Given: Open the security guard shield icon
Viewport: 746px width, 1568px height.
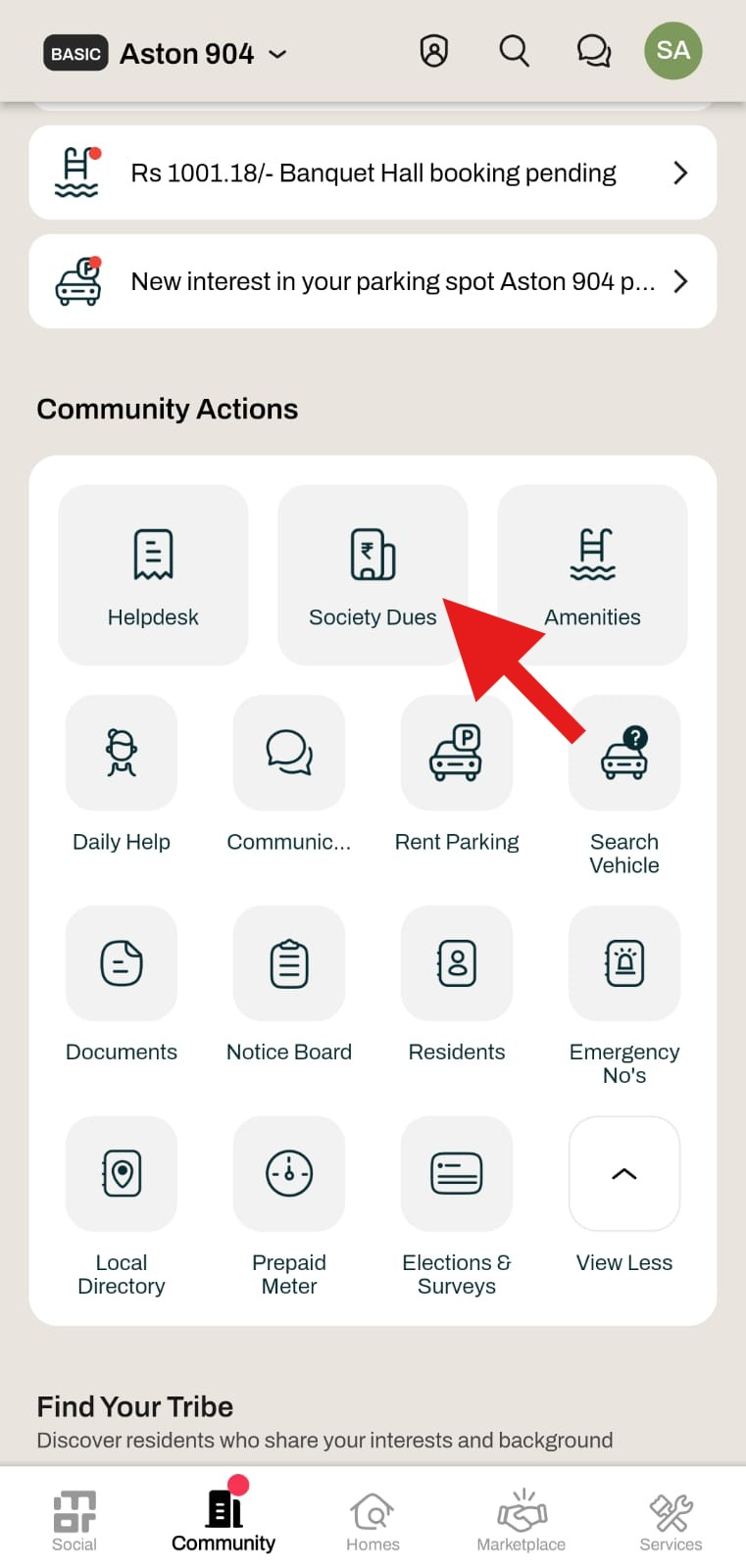Looking at the screenshot, I should tap(434, 51).
